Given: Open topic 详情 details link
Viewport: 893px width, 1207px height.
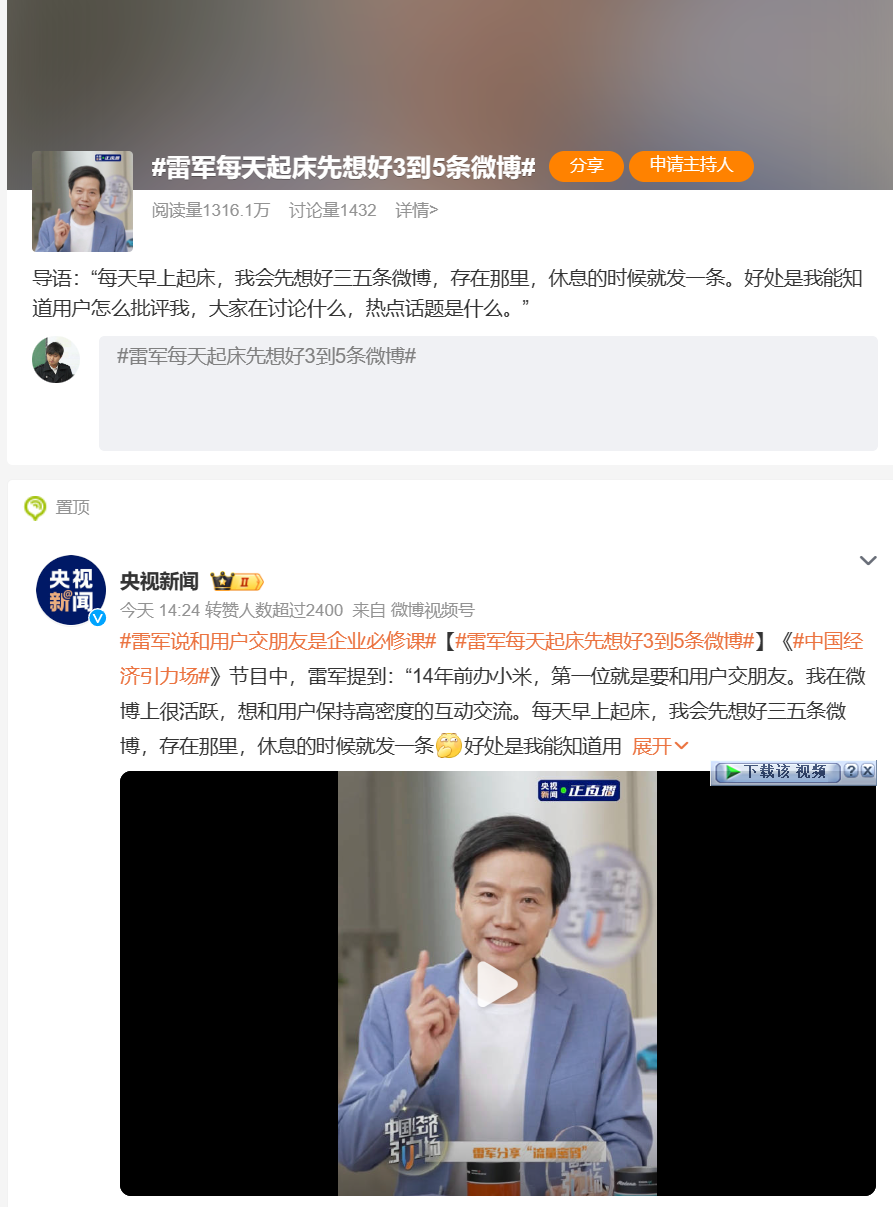Looking at the screenshot, I should click(x=416, y=210).
